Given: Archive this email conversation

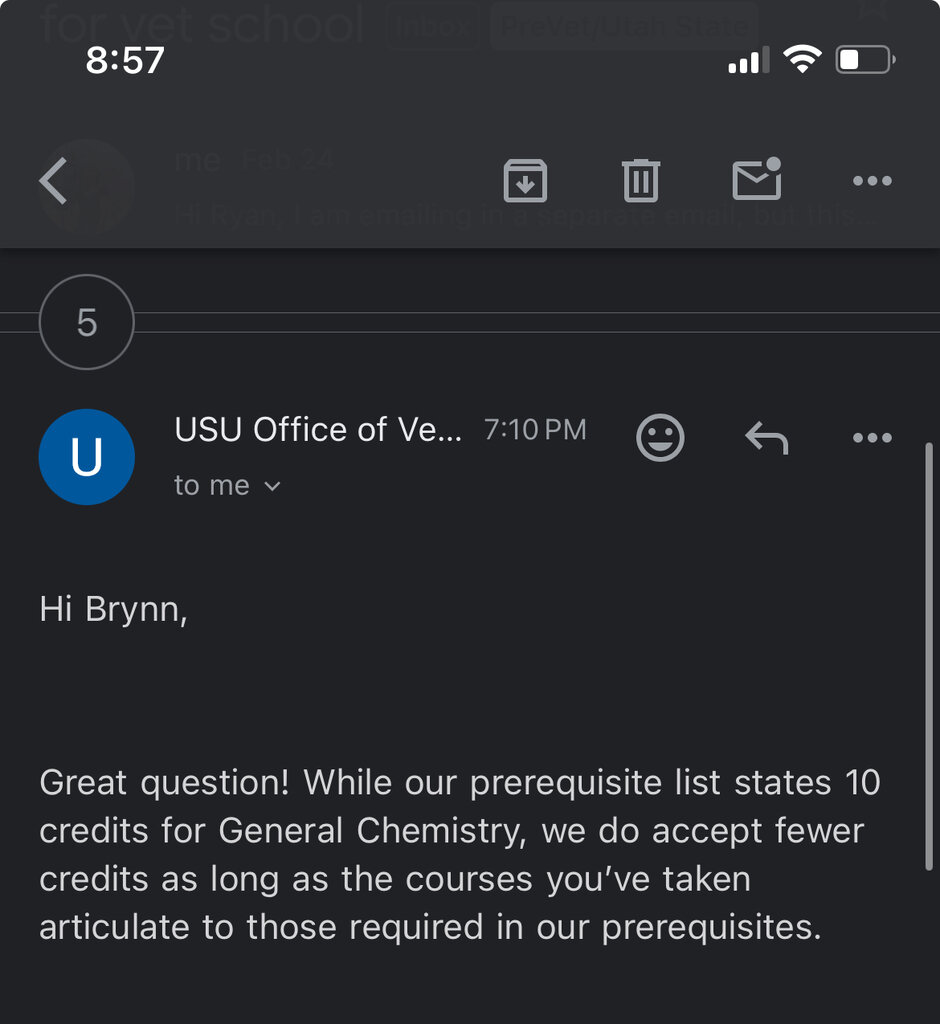Looking at the screenshot, I should (525, 181).
